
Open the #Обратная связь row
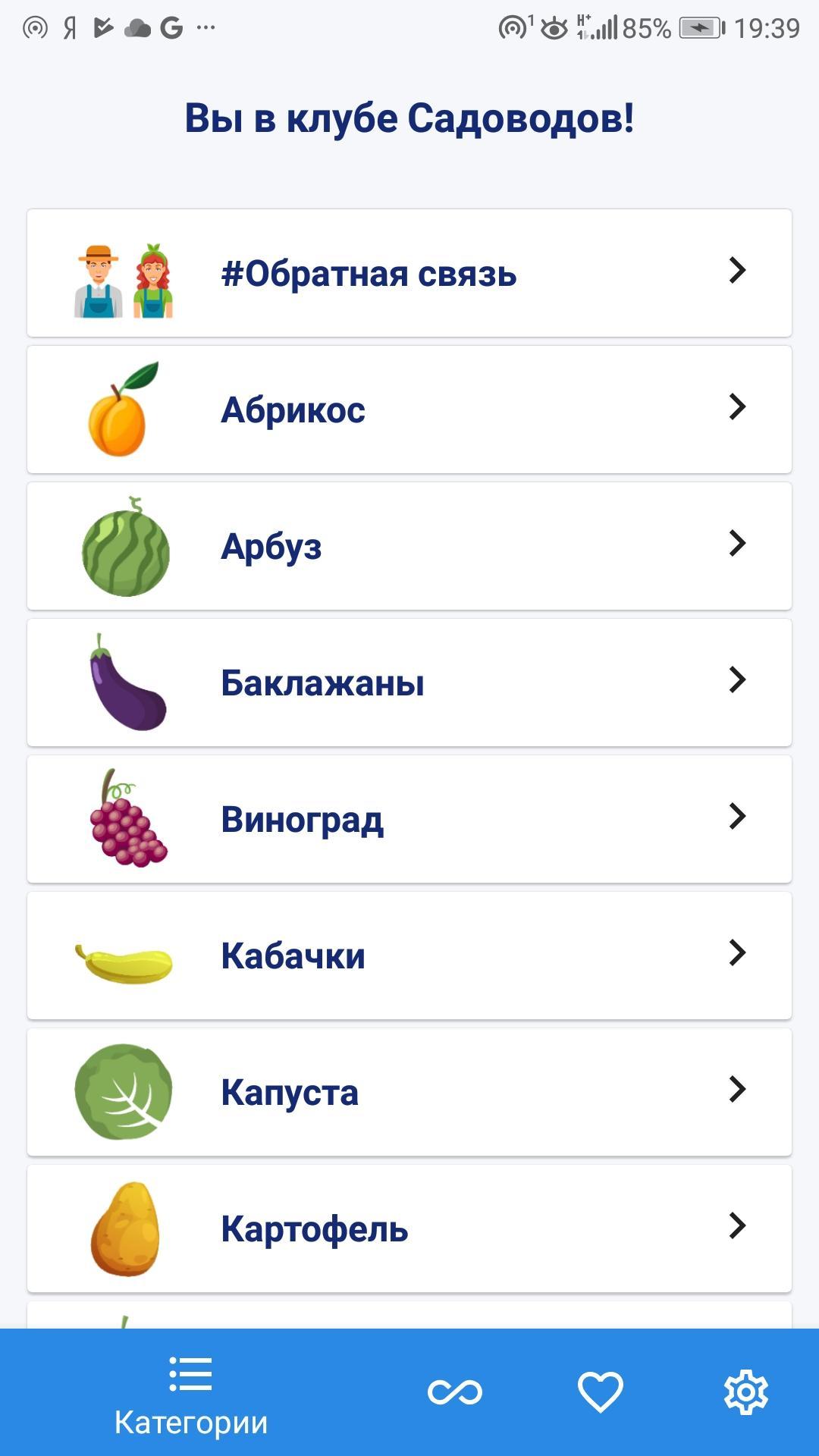[x=409, y=273]
